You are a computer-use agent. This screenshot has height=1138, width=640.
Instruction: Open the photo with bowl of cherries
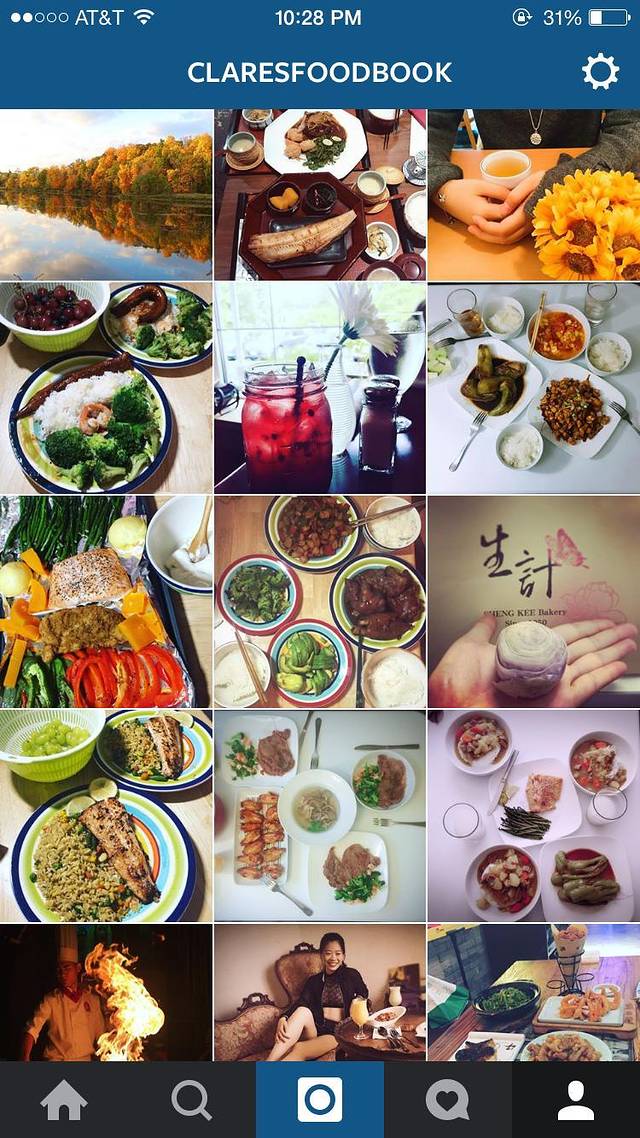(x=106, y=387)
